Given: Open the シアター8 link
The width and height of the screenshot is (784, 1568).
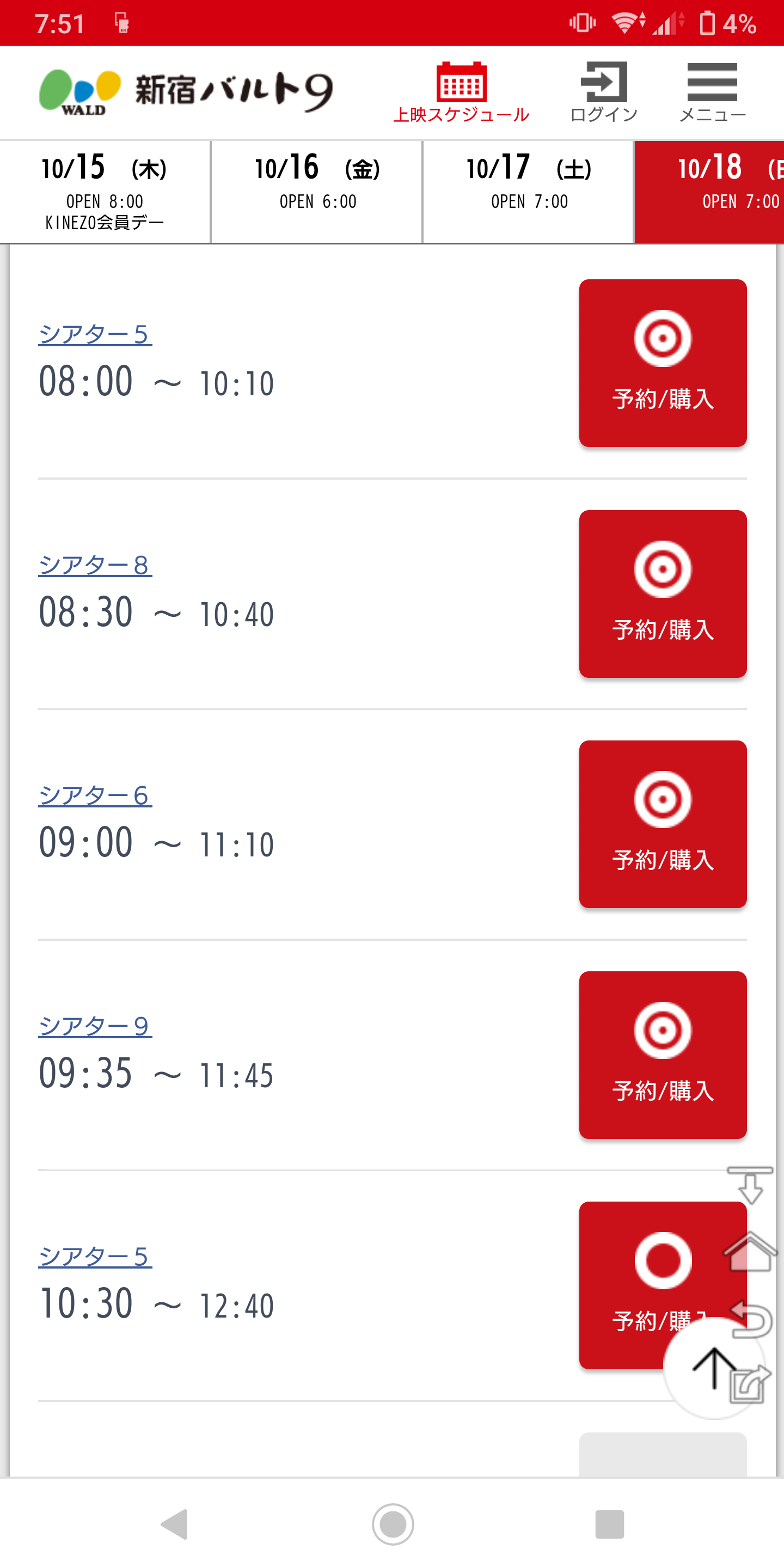Looking at the screenshot, I should click(x=95, y=566).
